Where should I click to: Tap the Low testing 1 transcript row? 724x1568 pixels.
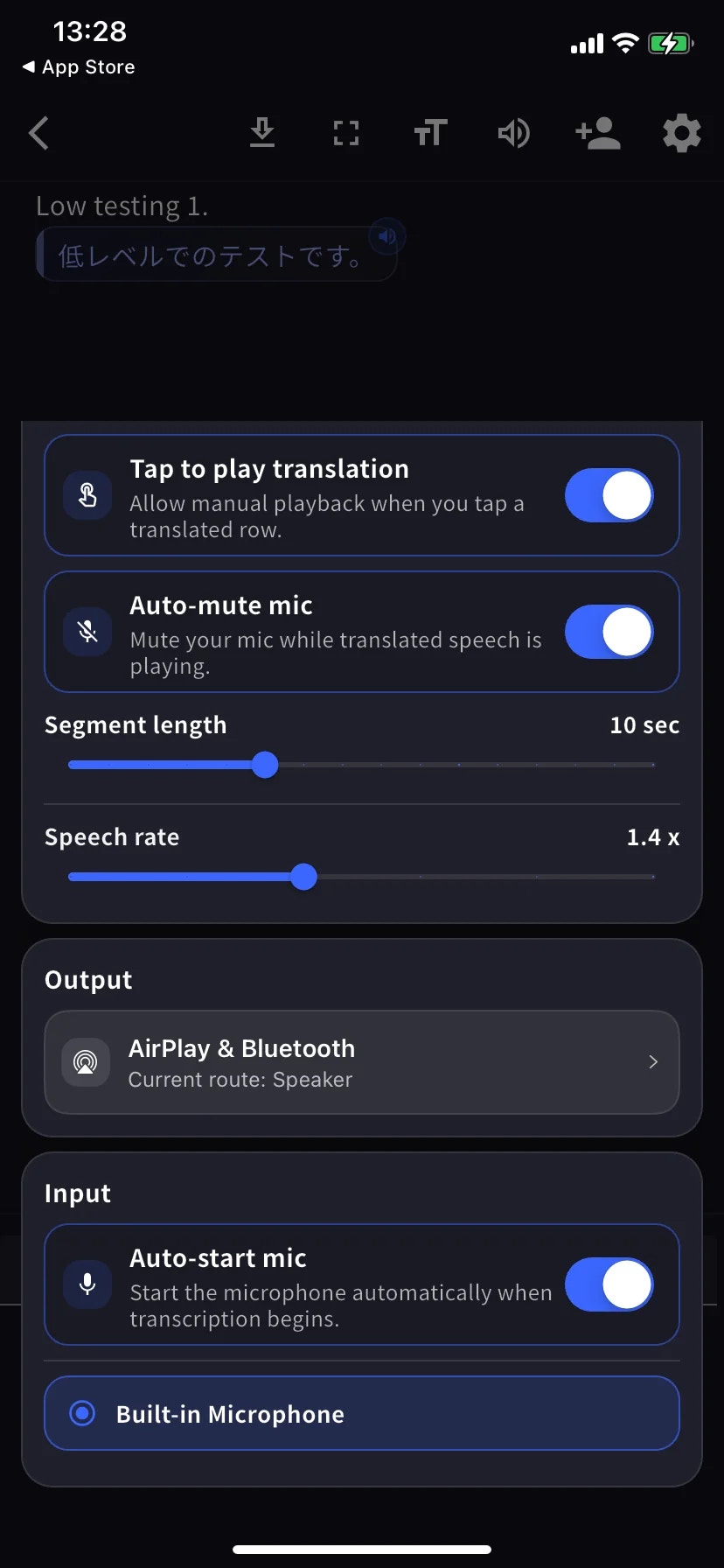122,206
